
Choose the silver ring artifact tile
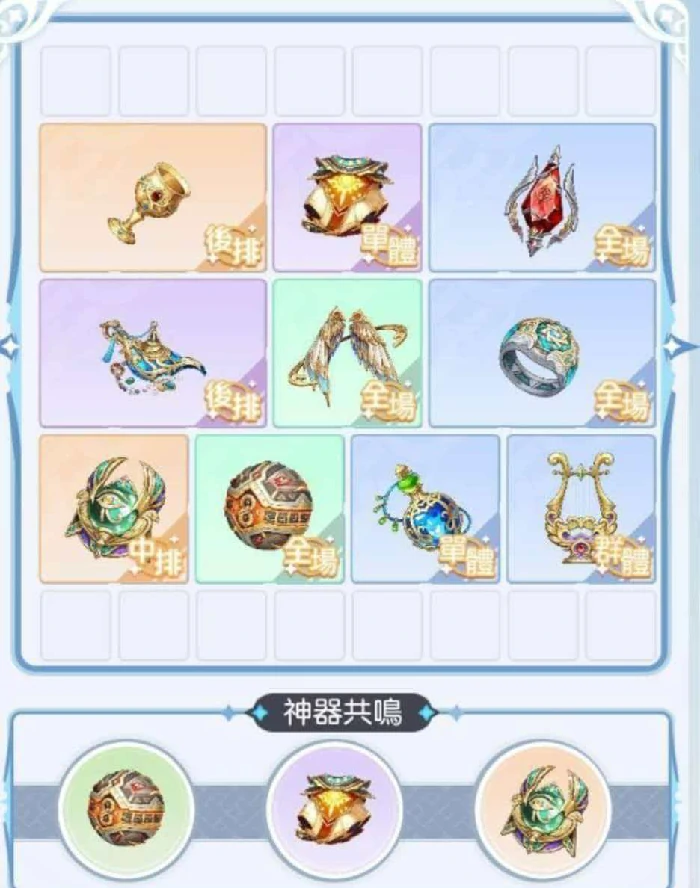click(x=542, y=352)
